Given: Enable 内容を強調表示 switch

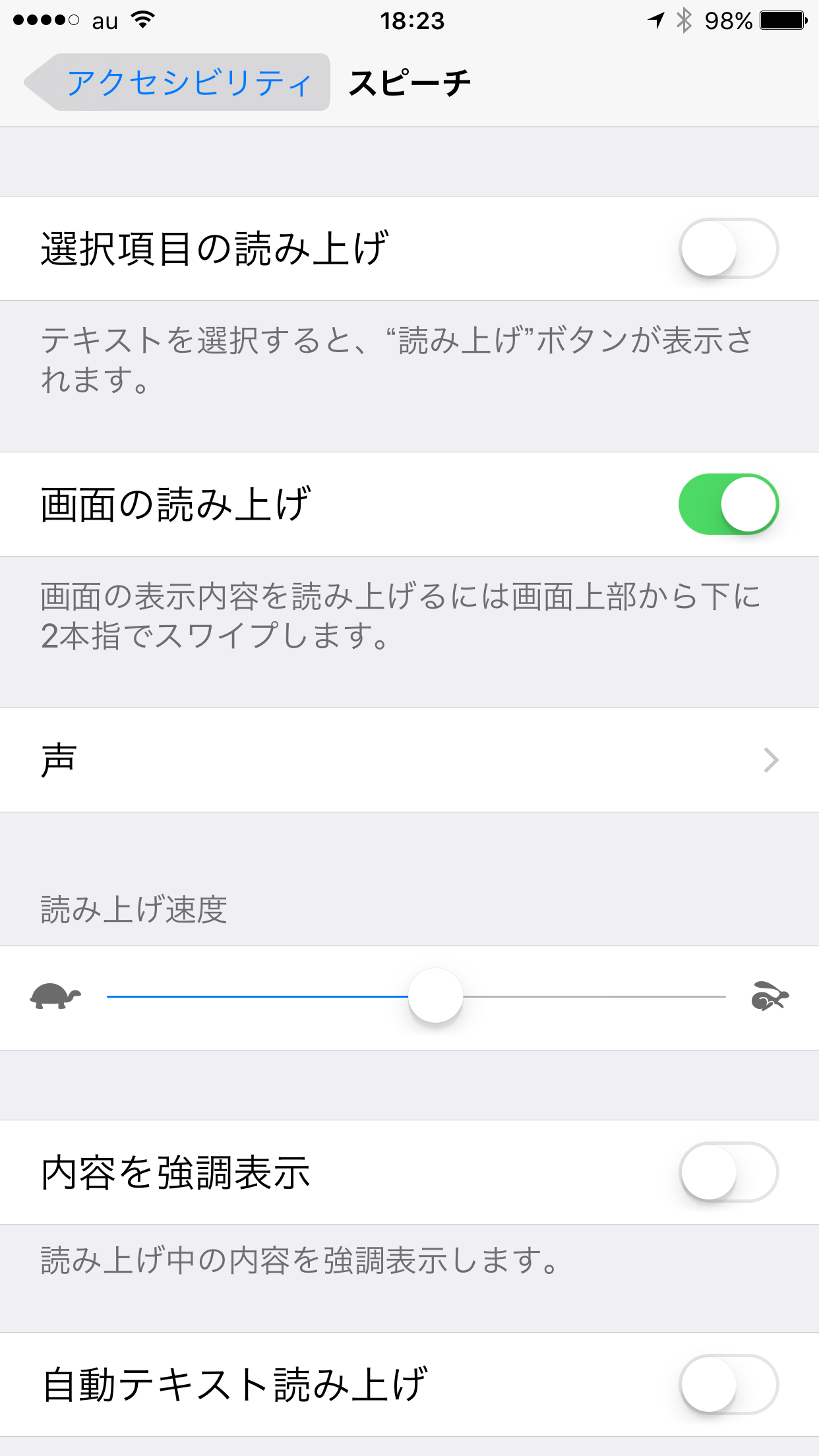Looking at the screenshot, I should tap(729, 1172).
